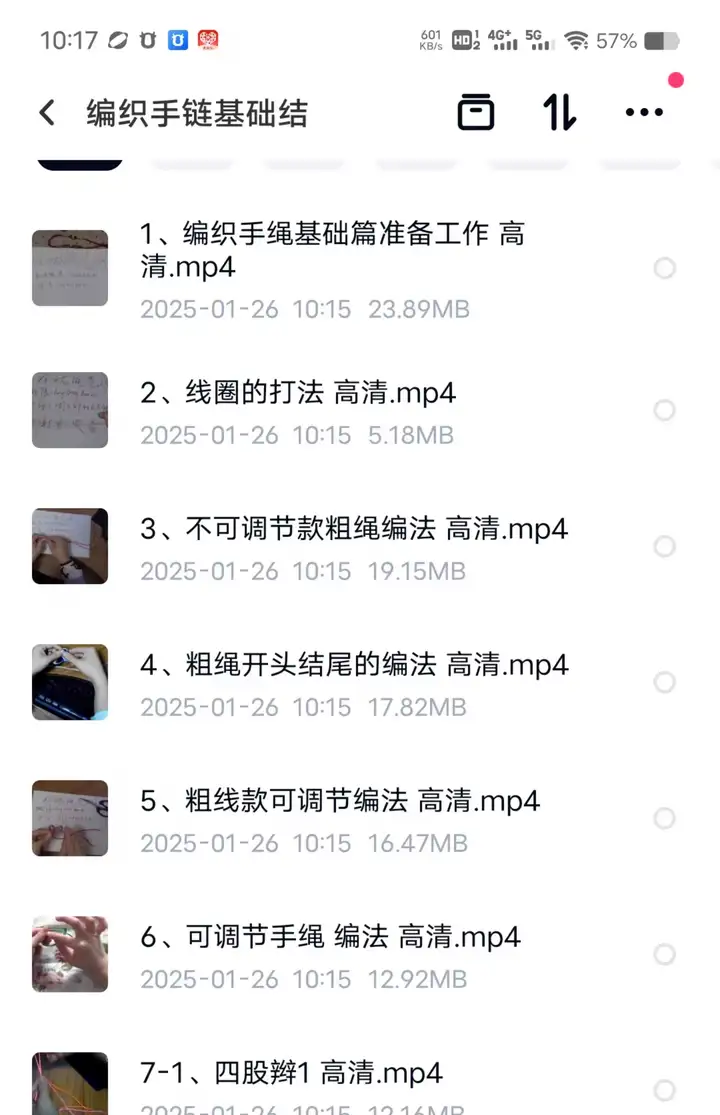Tap the thumbnail of video 5
The image size is (720, 1115).
click(70, 818)
